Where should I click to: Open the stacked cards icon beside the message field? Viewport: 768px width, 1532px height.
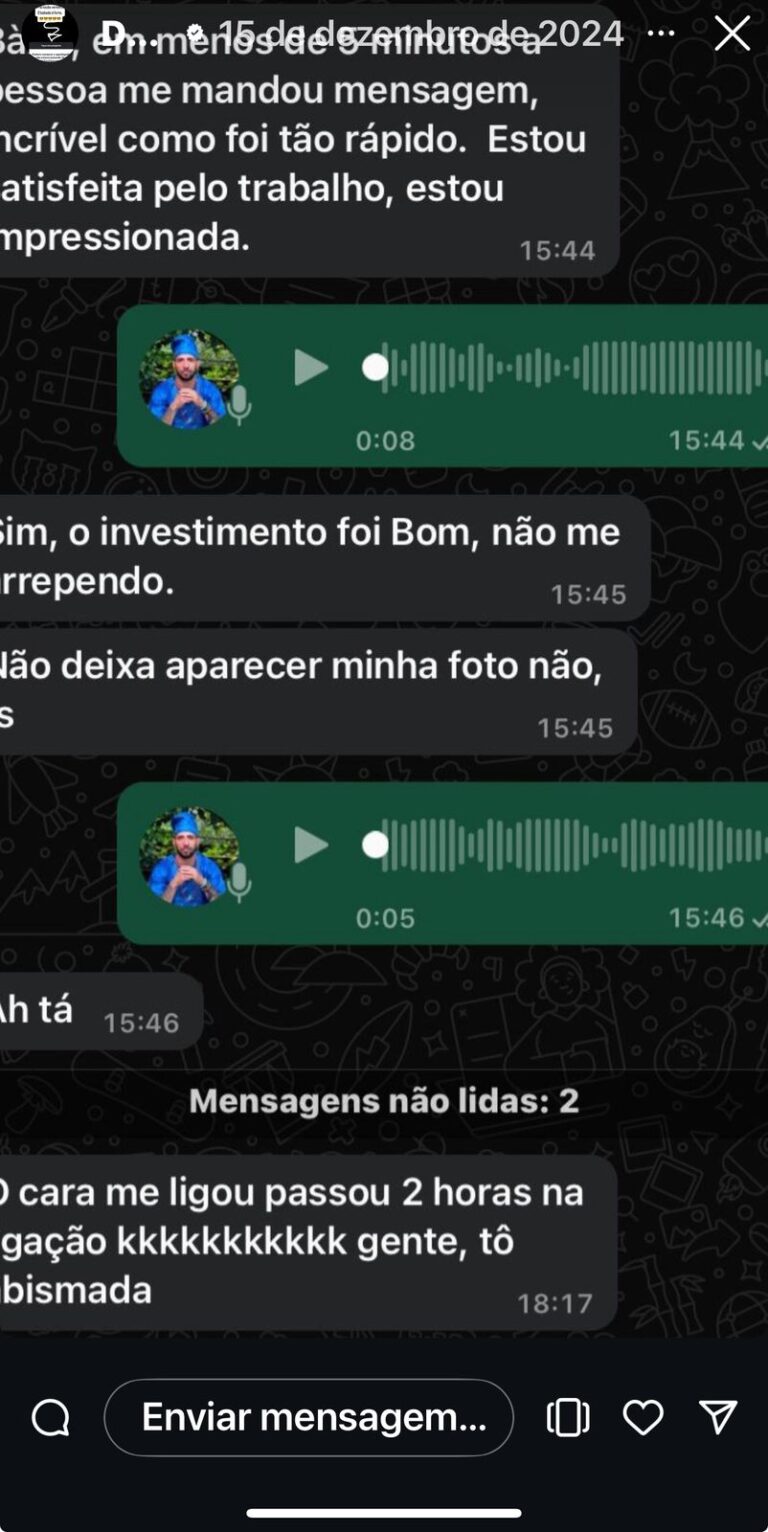568,1417
